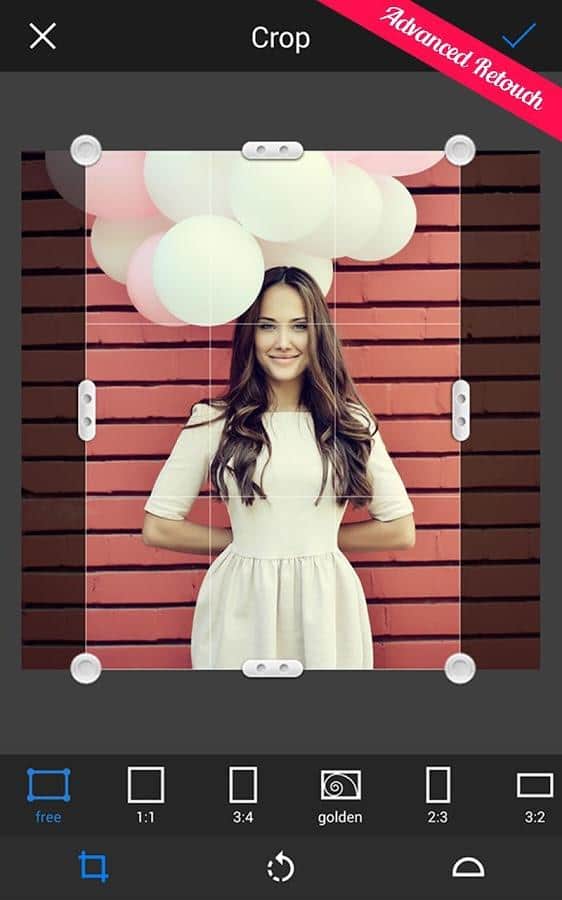Viewport: 562px width, 900px height.
Task: Open the crop tool tab
Action: click(94, 866)
